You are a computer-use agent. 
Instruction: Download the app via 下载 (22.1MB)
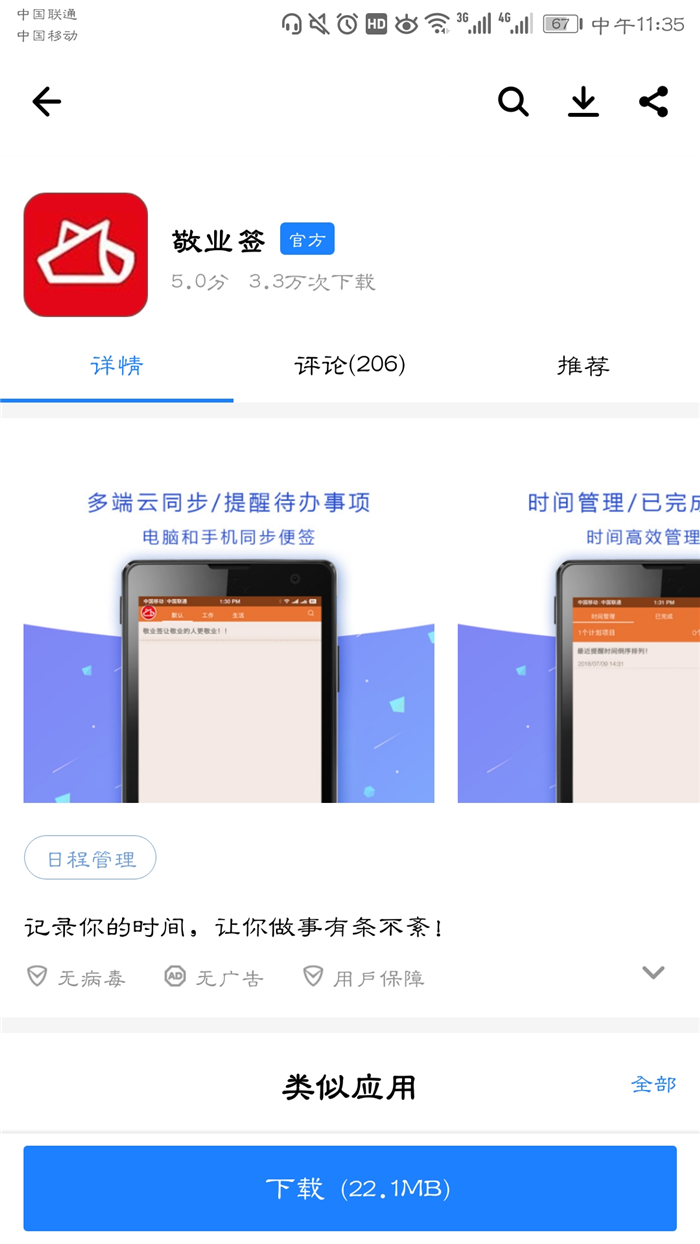pos(350,1188)
